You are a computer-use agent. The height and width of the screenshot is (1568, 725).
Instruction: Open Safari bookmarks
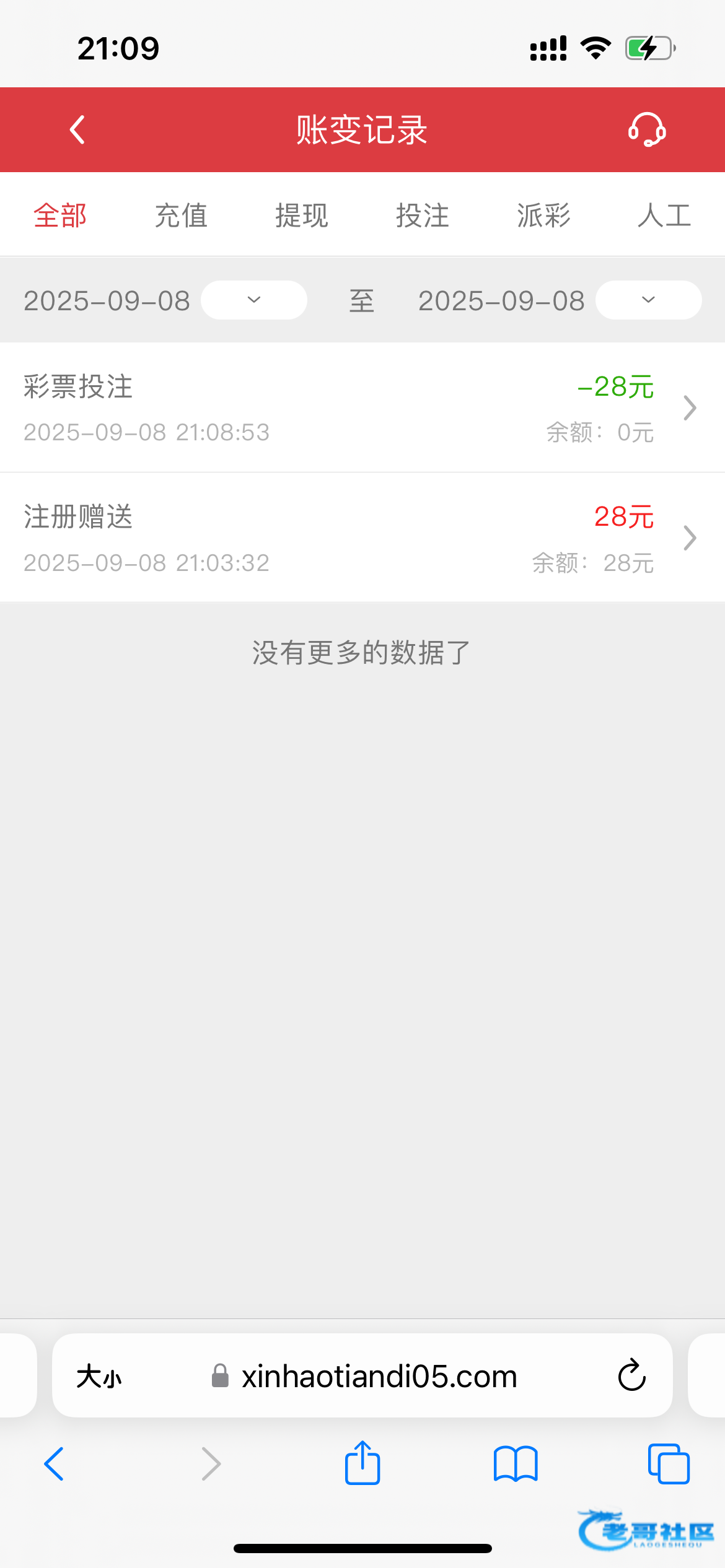(x=516, y=1464)
